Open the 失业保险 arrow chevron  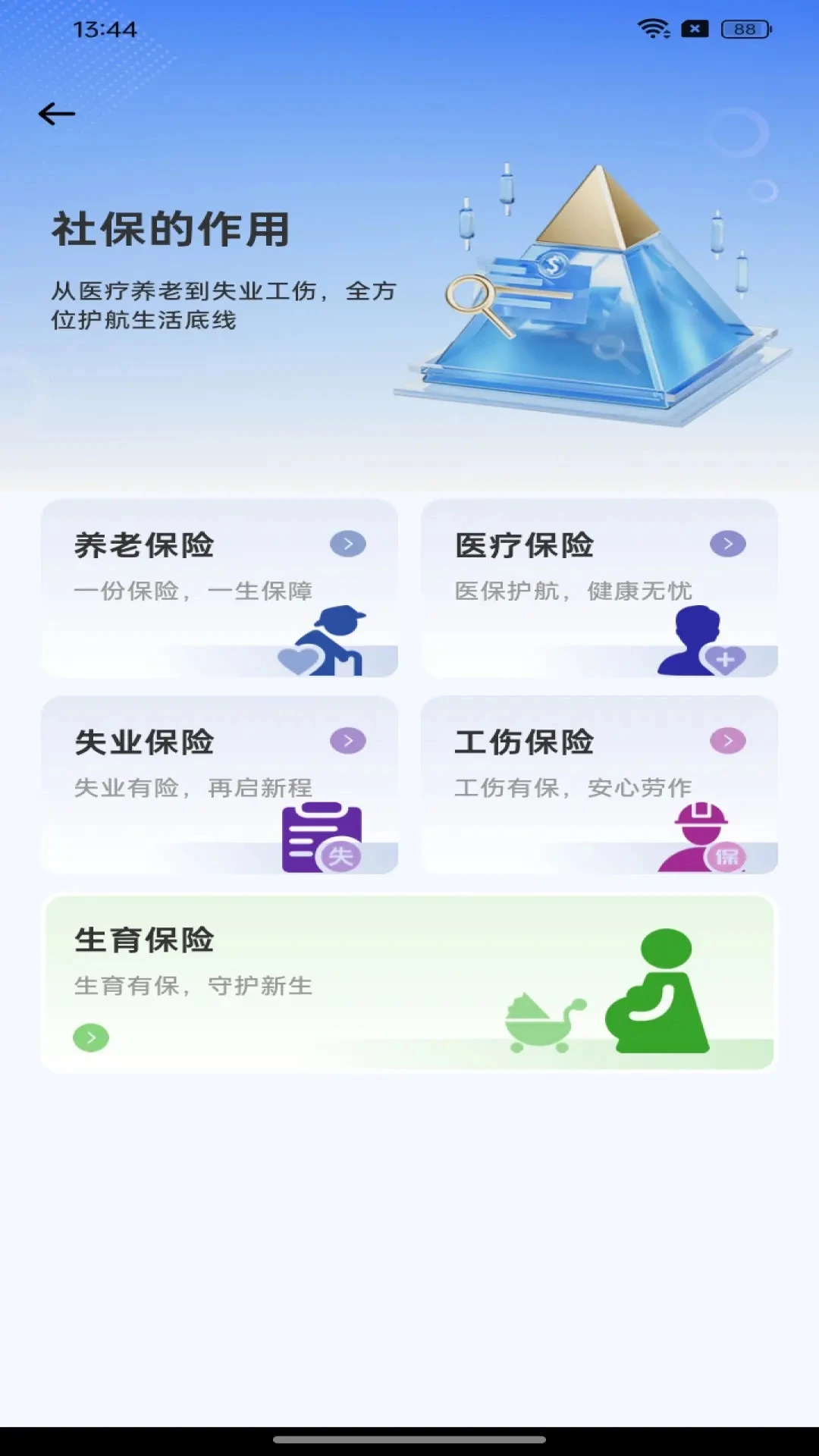pyautogui.click(x=347, y=739)
